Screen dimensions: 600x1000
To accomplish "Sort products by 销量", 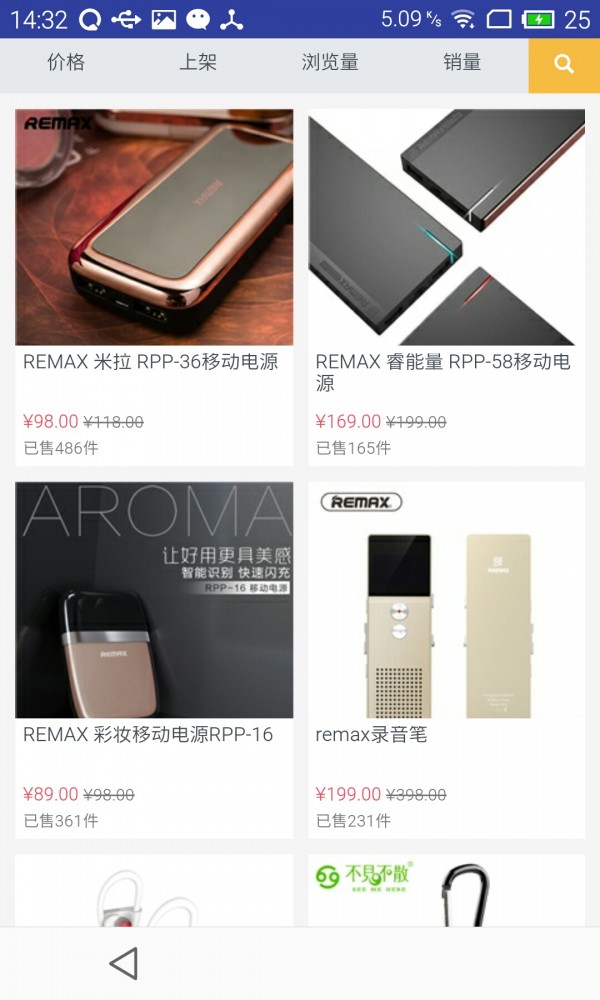I will click(462, 63).
